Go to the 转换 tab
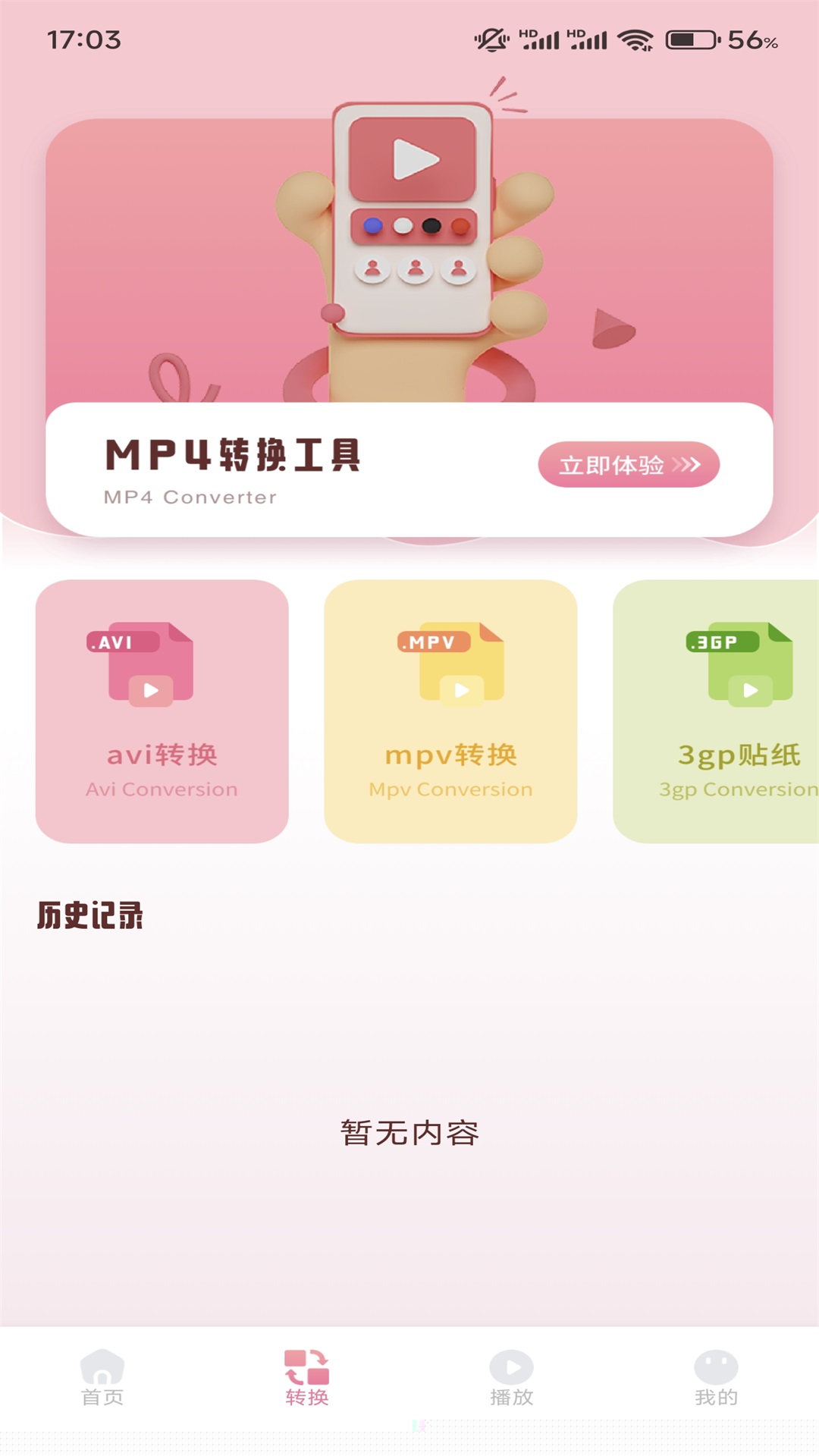The height and width of the screenshot is (1456, 819). (307, 1378)
